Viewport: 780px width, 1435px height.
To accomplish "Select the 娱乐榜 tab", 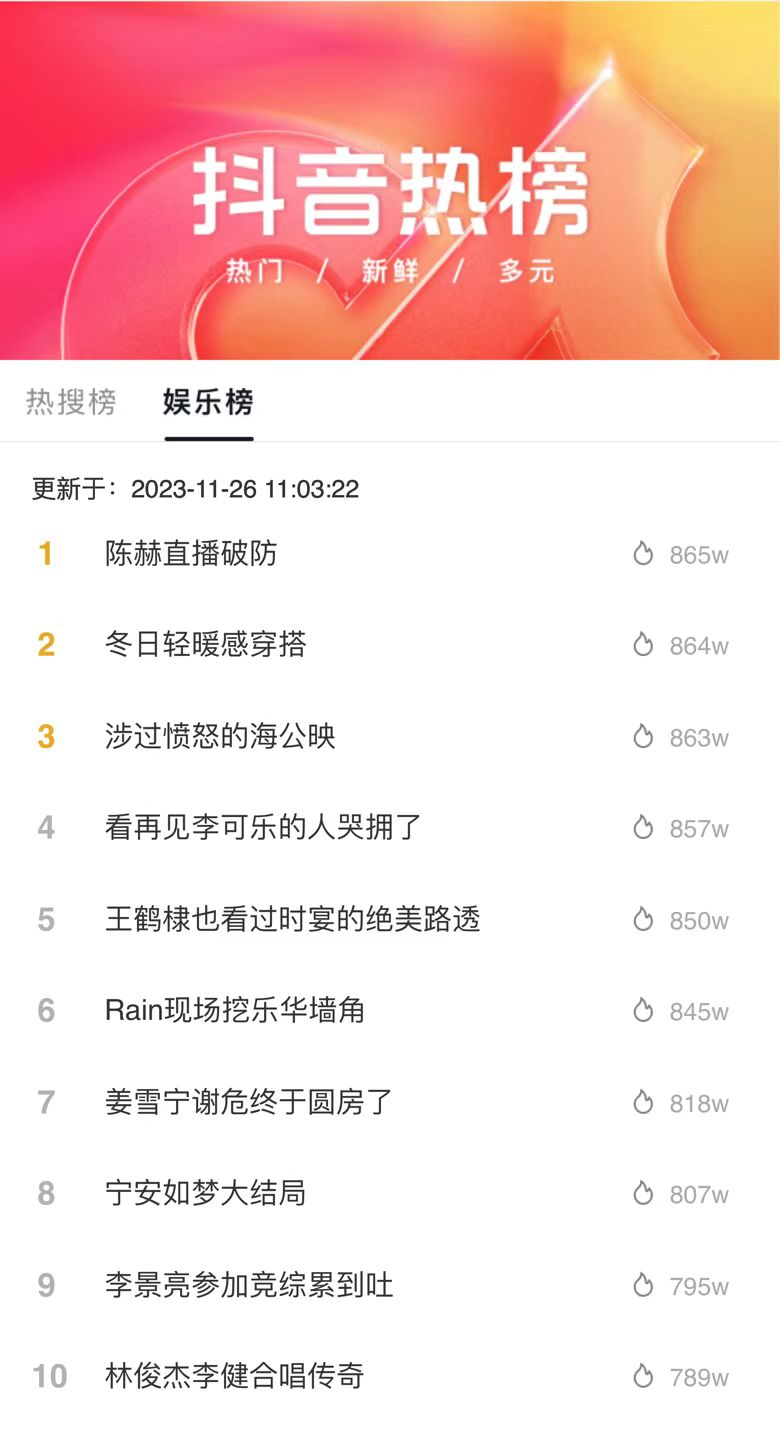I will [208, 402].
